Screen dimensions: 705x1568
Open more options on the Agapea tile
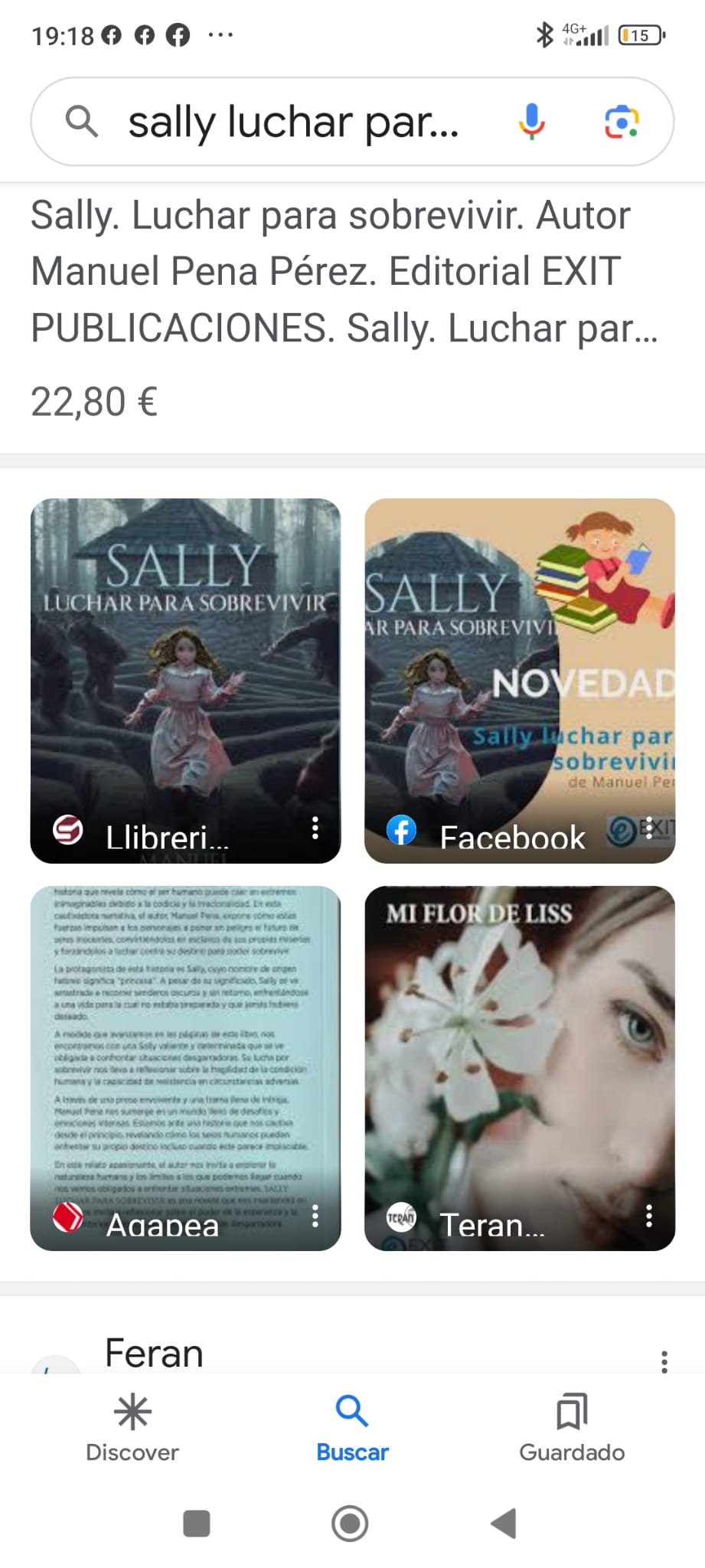315,1216
